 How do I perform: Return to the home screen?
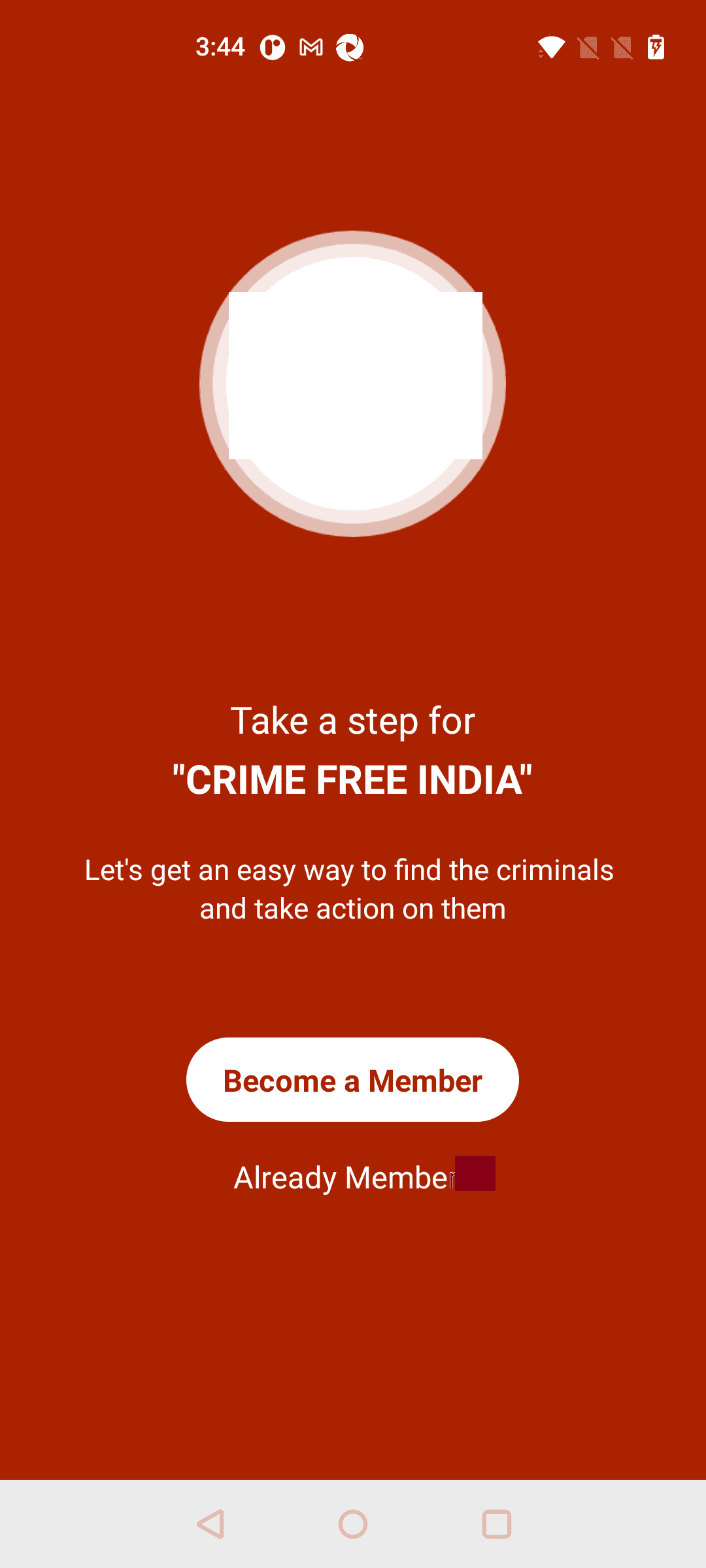tap(353, 1524)
